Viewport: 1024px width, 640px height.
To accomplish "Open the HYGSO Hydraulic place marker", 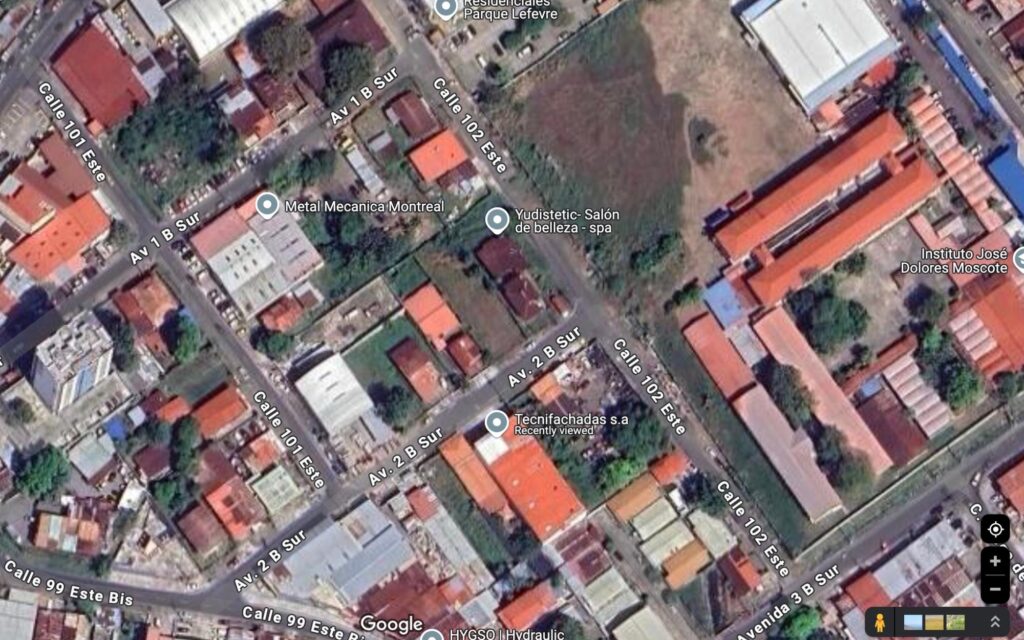I will point(431,634).
